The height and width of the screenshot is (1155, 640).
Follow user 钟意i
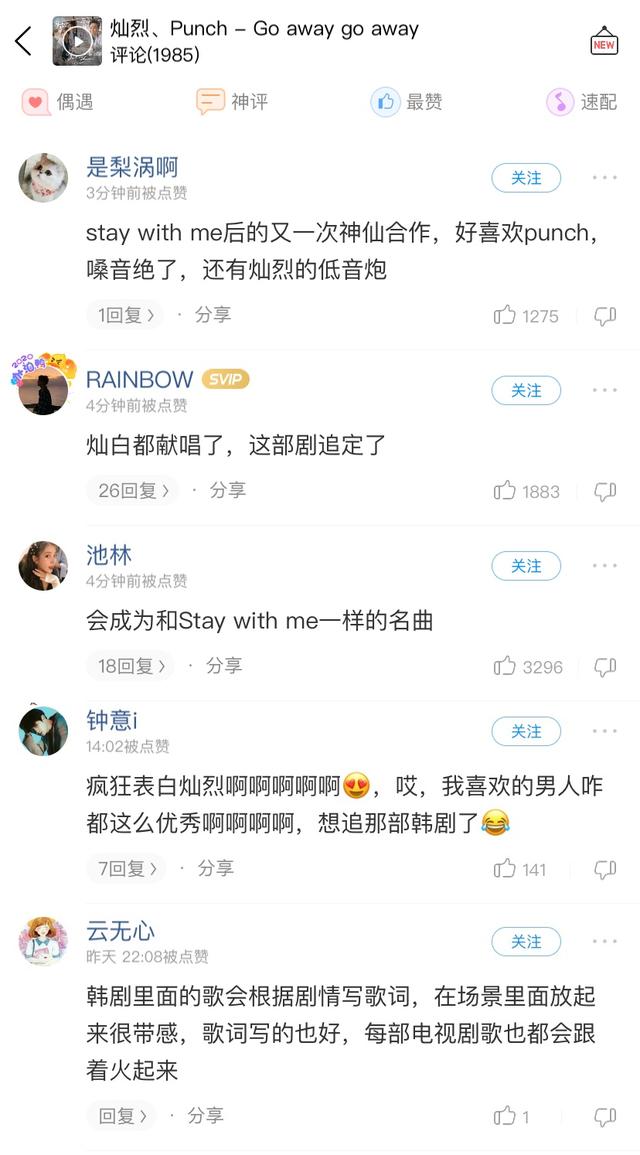(x=525, y=732)
